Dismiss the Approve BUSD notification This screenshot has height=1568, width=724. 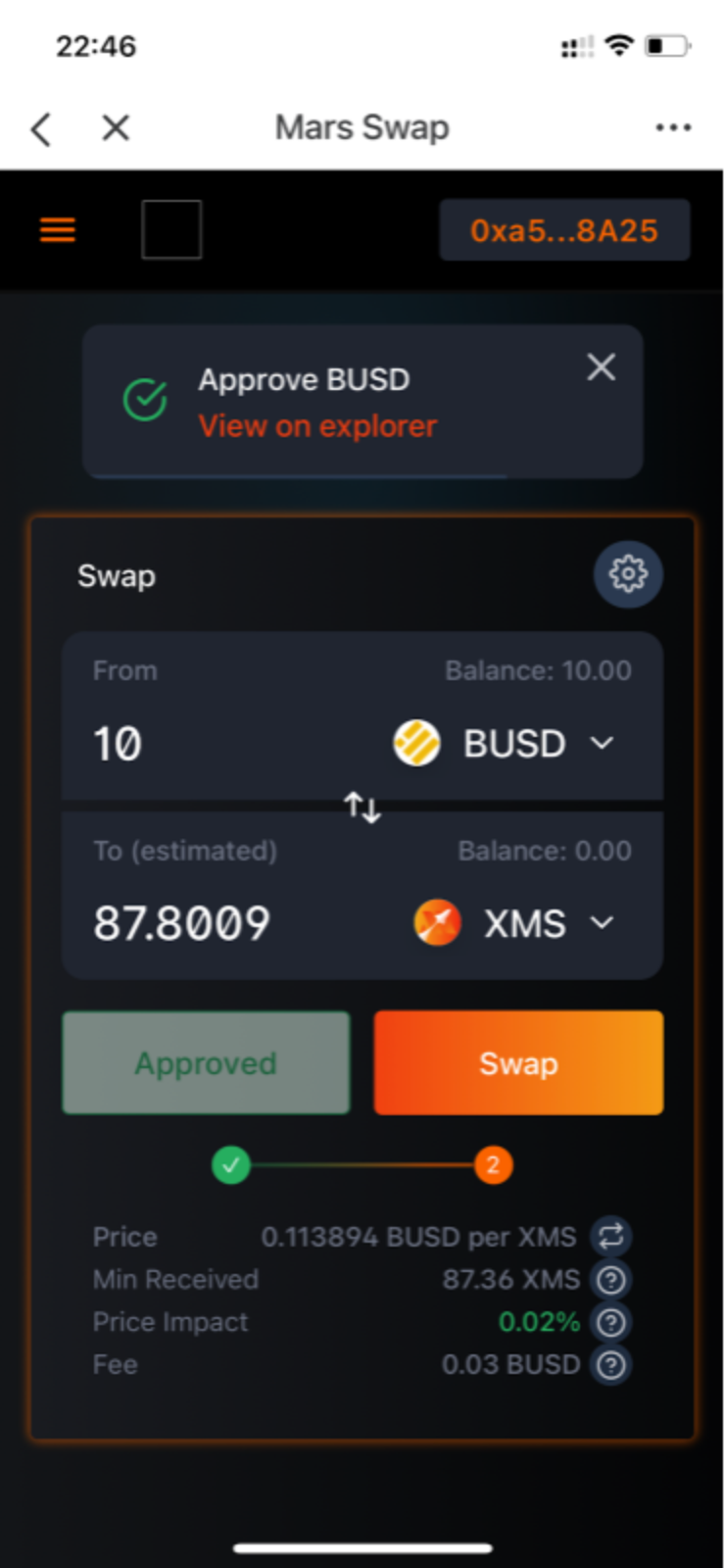pyautogui.click(x=601, y=367)
